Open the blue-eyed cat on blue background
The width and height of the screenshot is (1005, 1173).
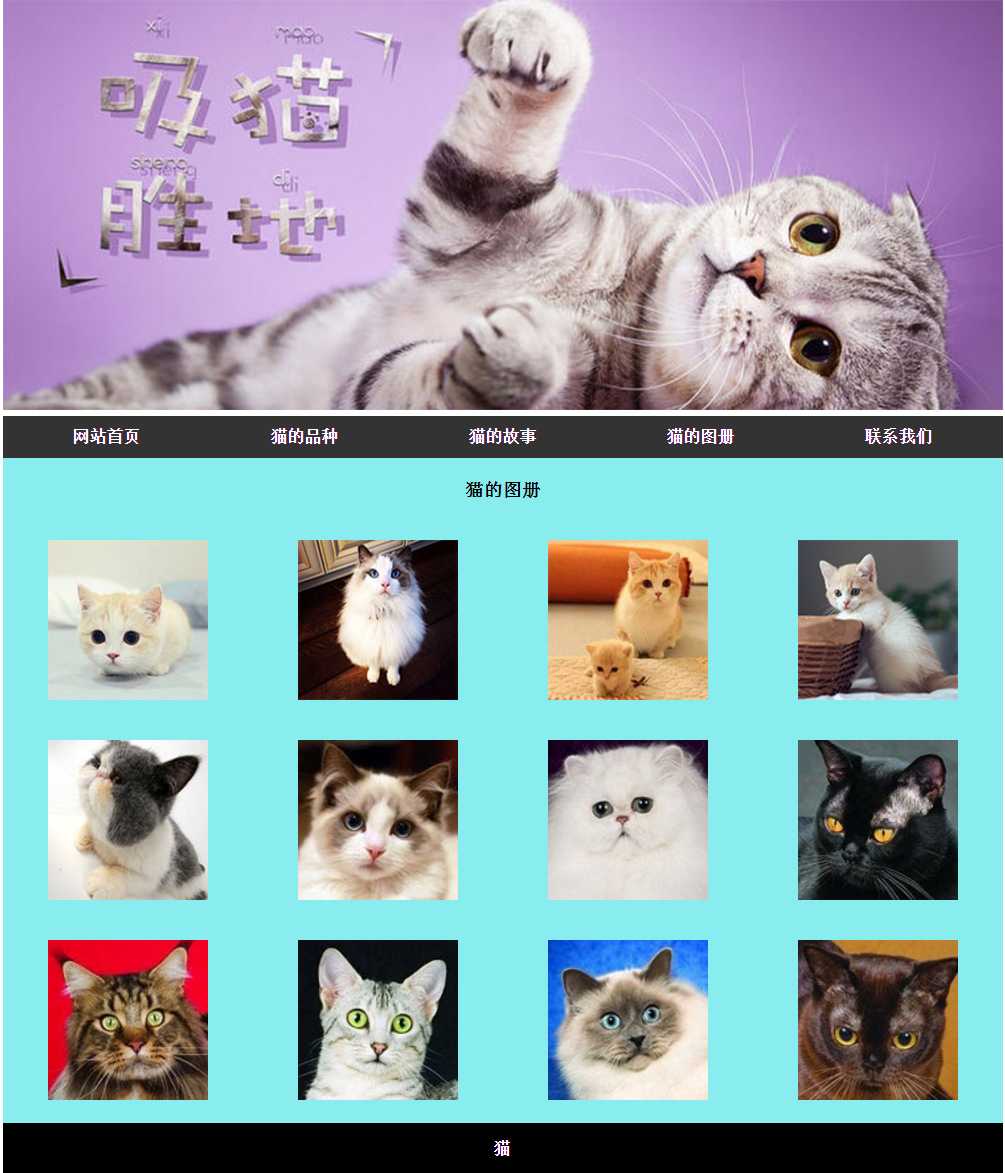point(628,1020)
